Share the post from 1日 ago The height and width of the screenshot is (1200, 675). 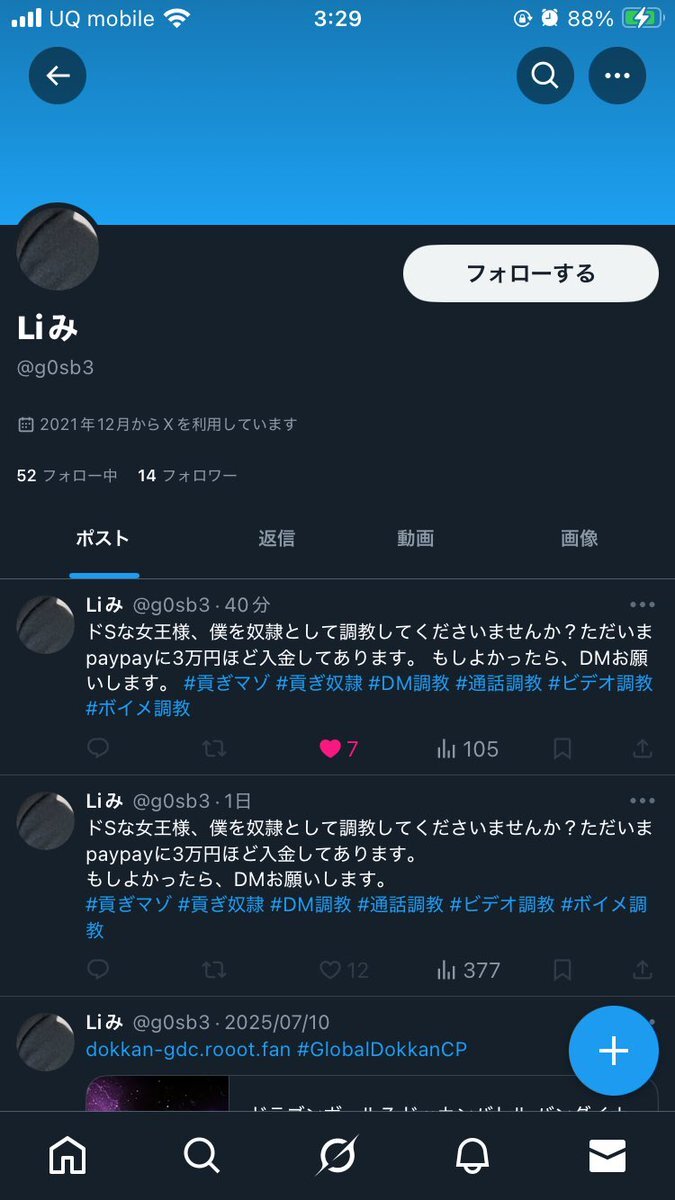click(642, 970)
